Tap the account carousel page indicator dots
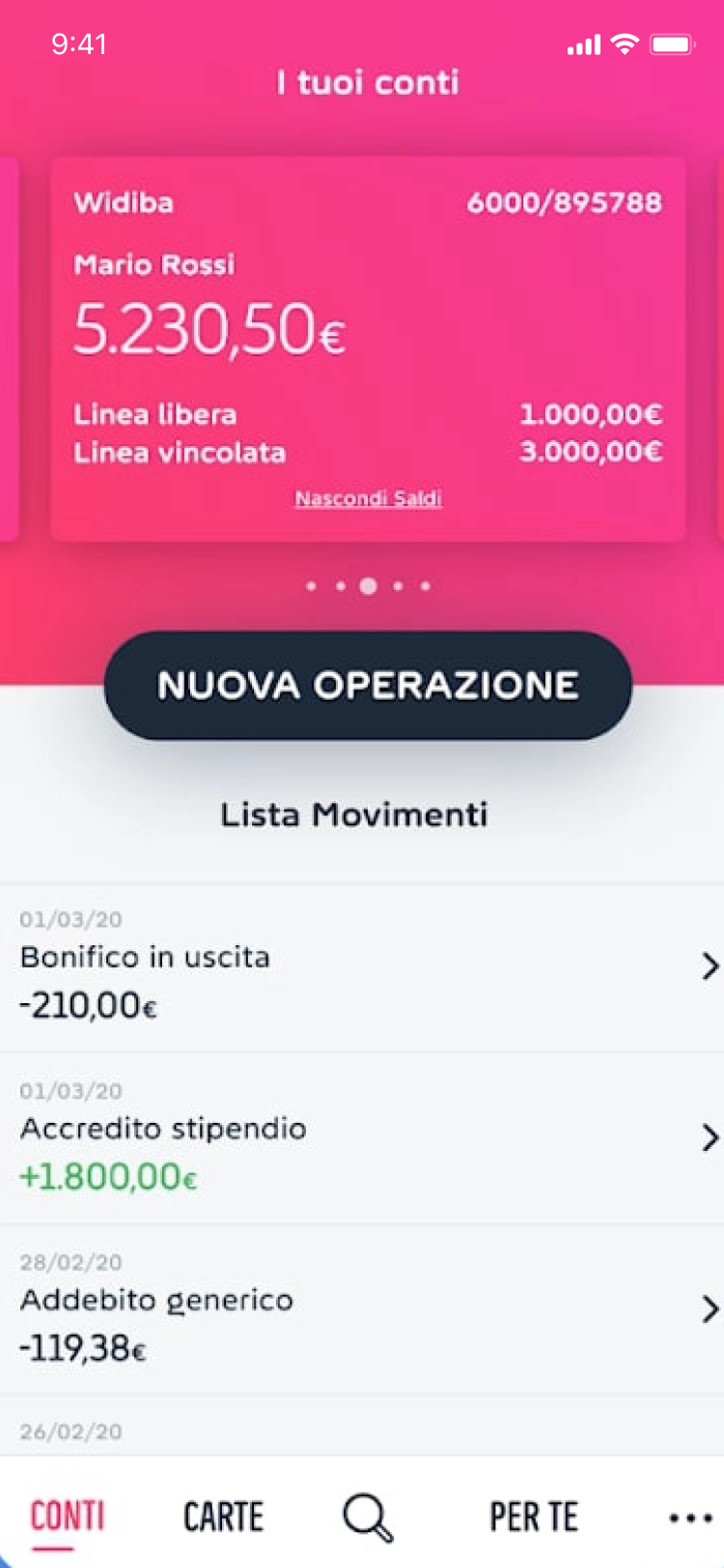This screenshot has width=724, height=1568. point(368,586)
